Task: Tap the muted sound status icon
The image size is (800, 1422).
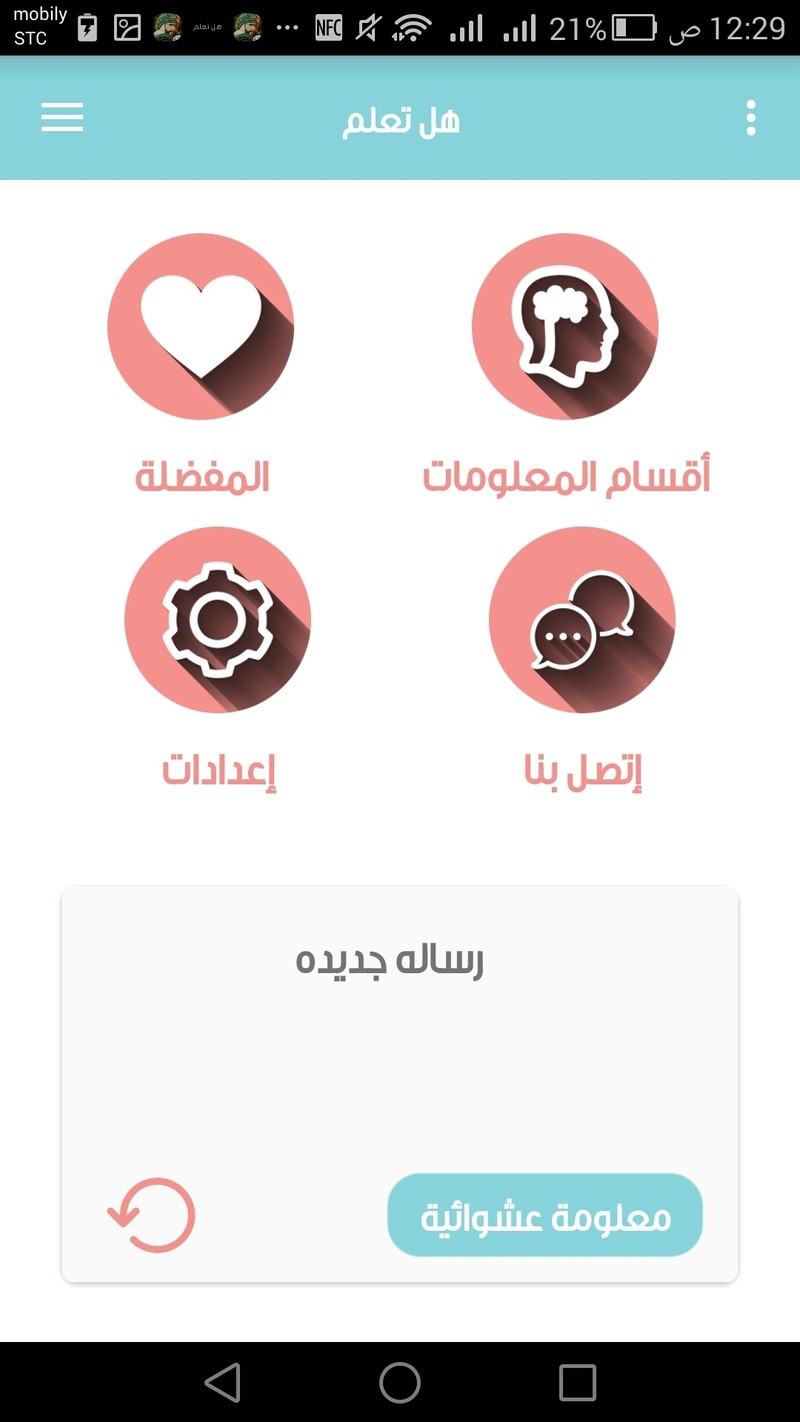Action: [369, 28]
